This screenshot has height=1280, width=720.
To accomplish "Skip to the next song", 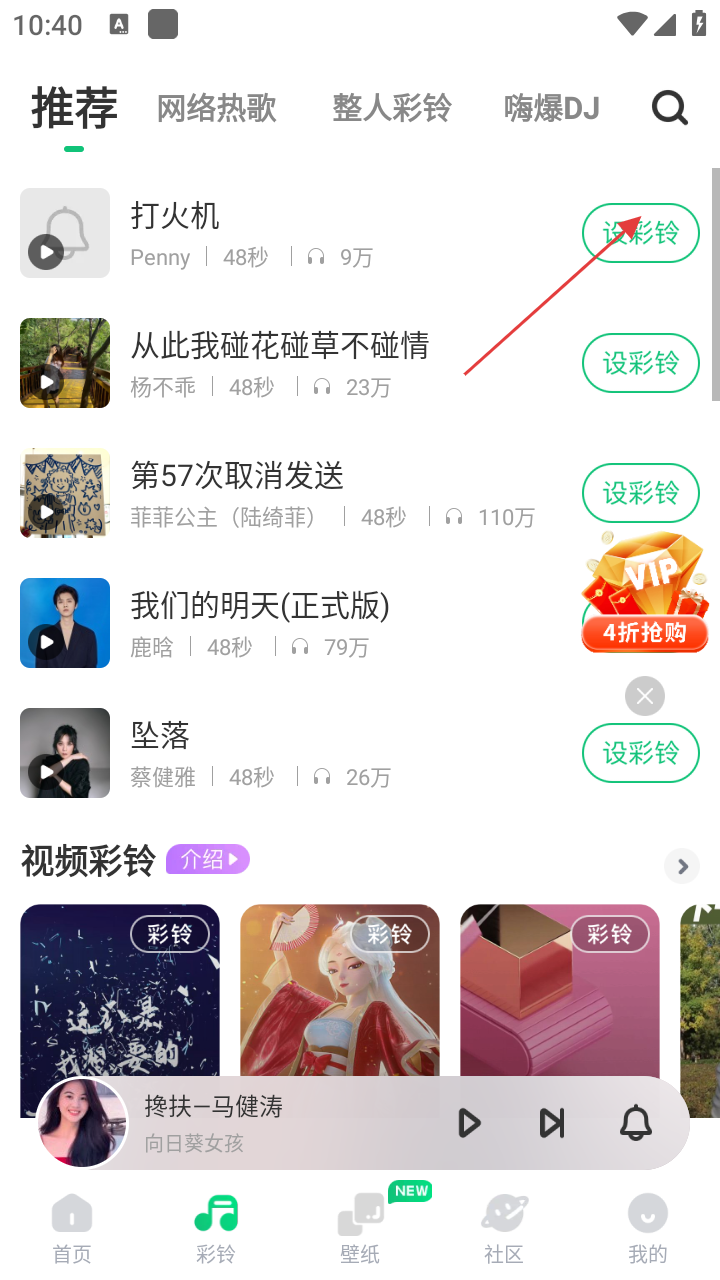I will click(x=552, y=1123).
